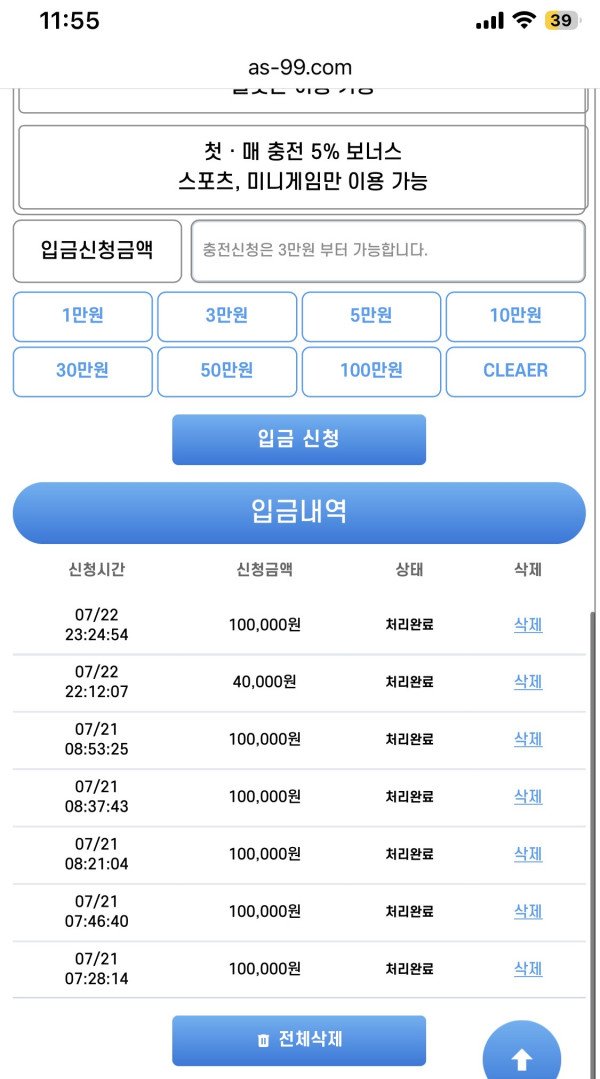The image size is (600, 1079).
Task: Delete the 40,000원 deposit record
Action: coord(528,682)
